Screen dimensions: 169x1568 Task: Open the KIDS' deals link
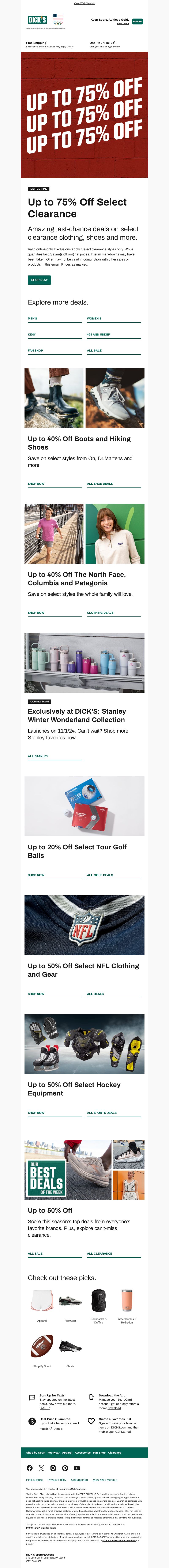coord(32,334)
